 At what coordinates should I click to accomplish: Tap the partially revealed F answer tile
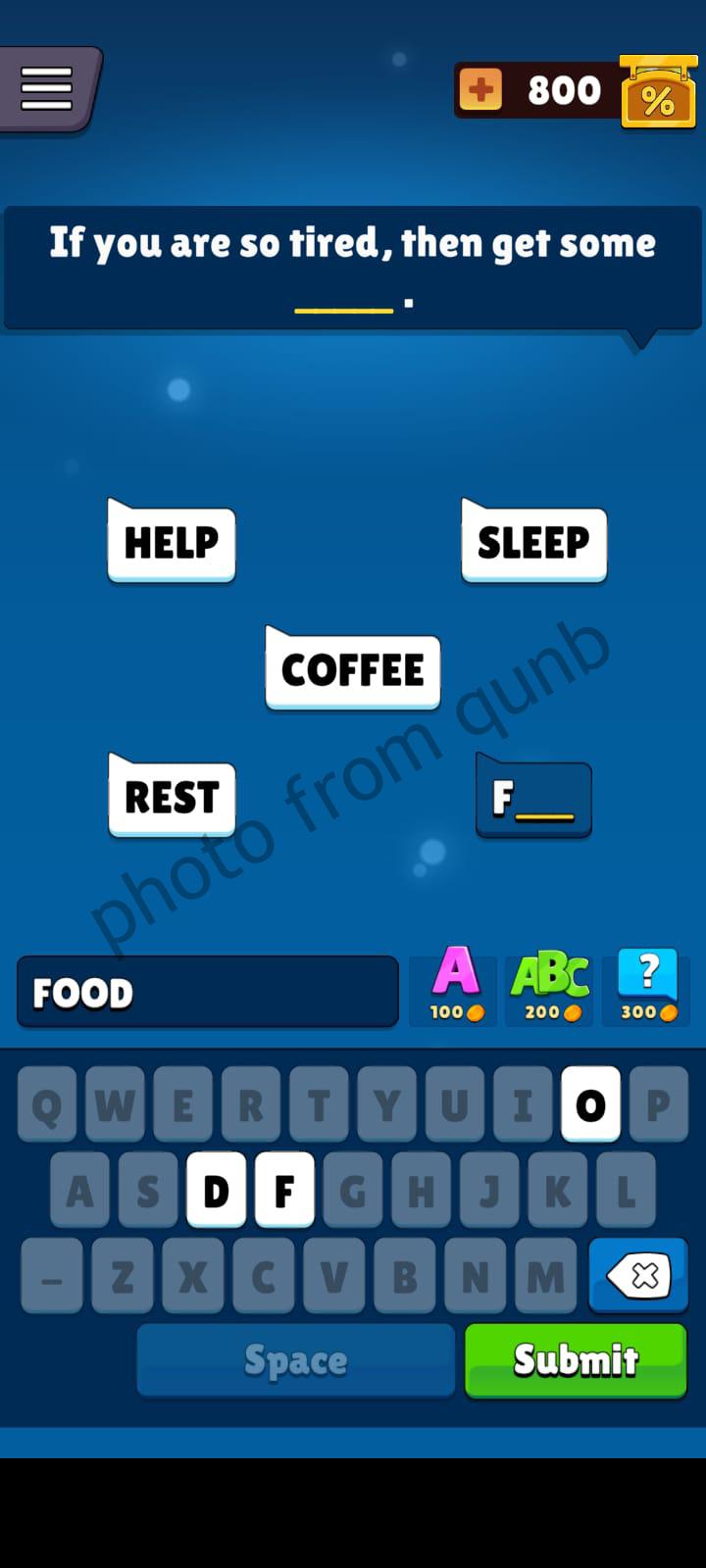(x=533, y=797)
